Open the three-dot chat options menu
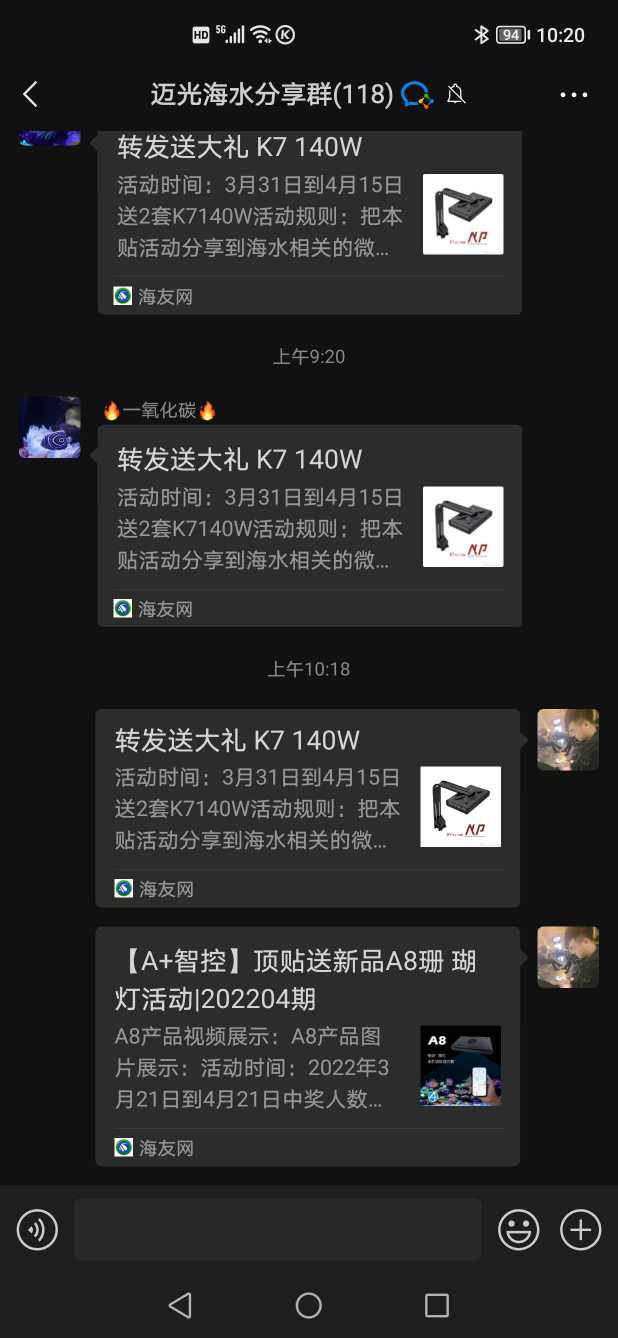 [x=574, y=95]
